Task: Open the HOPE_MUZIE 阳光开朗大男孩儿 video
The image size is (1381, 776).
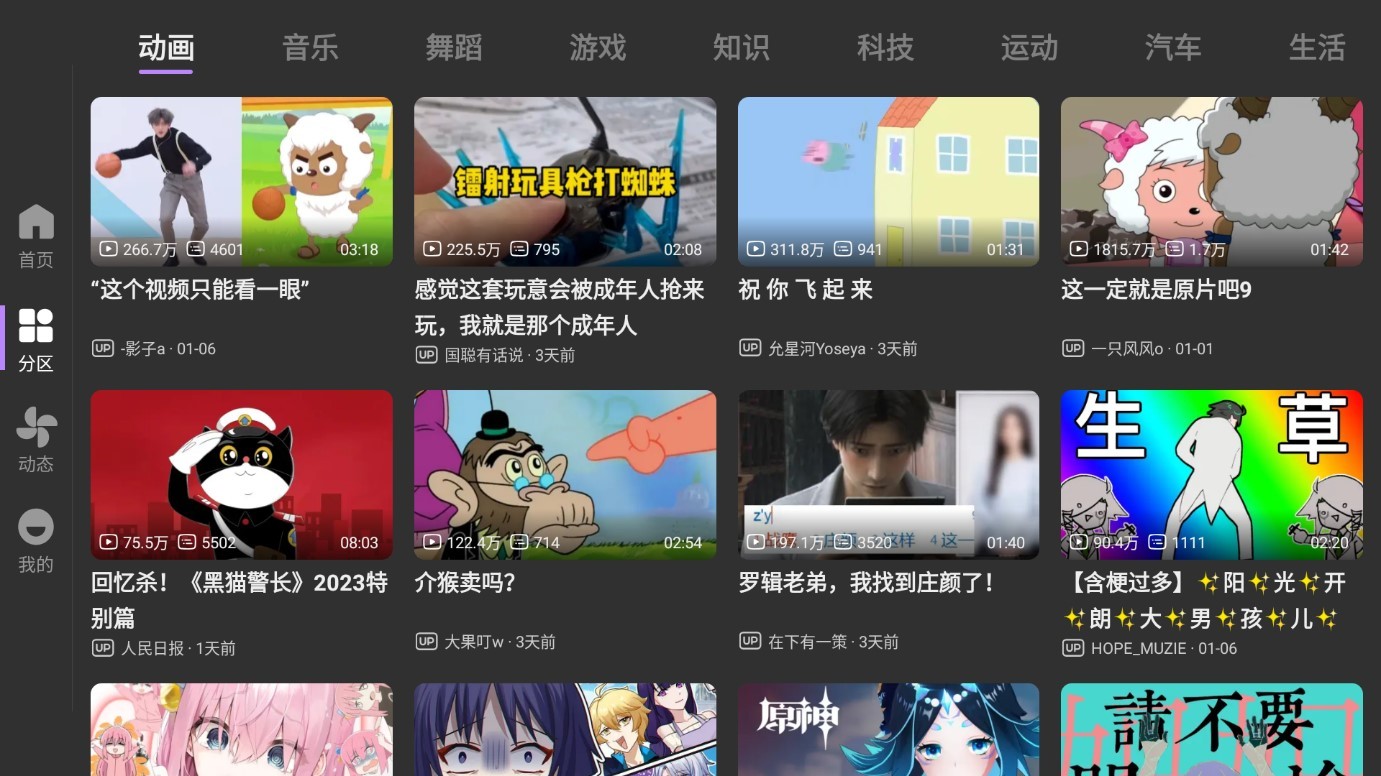Action: click(x=1211, y=474)
